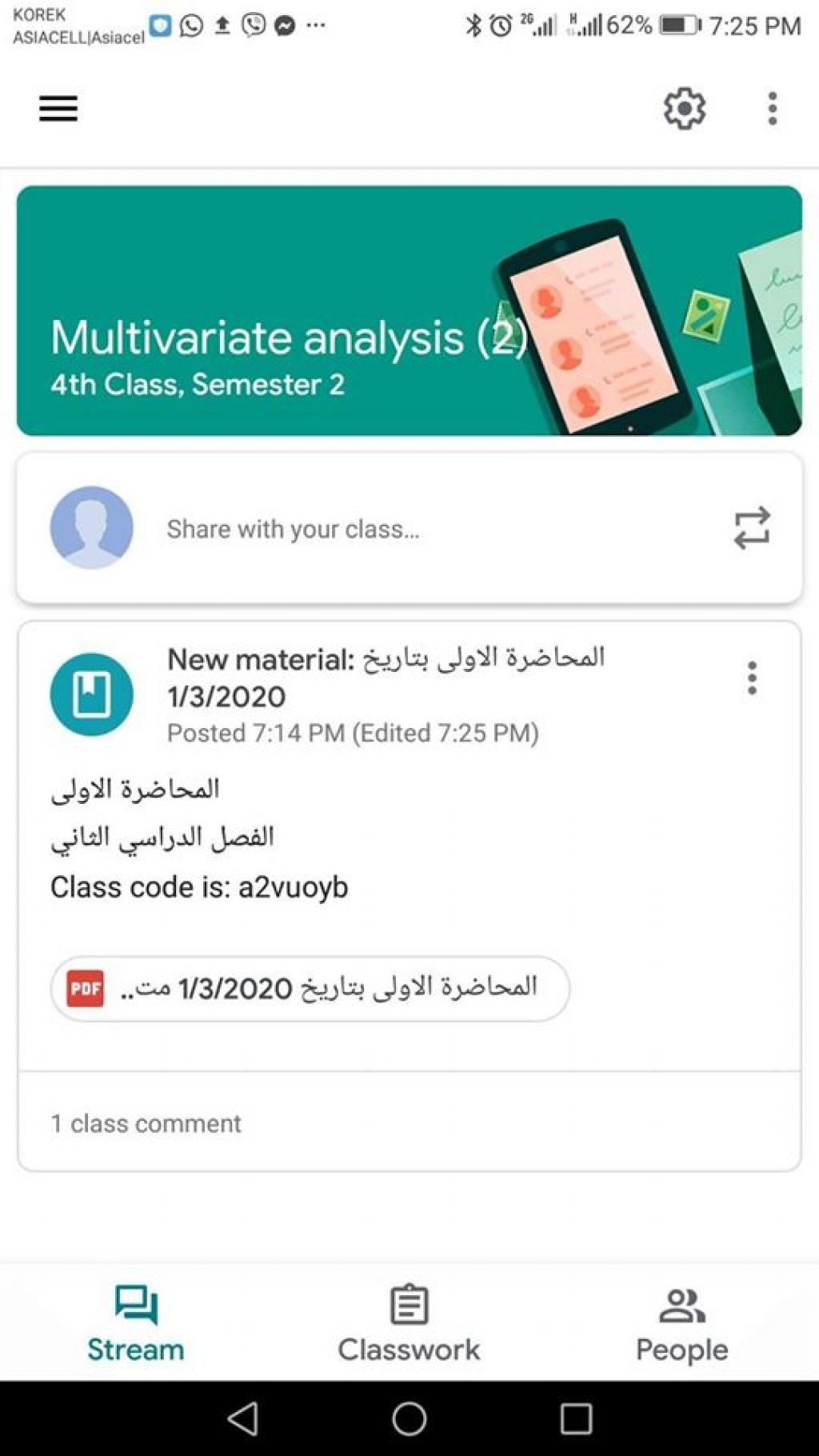
Task: Switch to the Classwork tab
Action: pyautogui.click(x=409, y=1323)
